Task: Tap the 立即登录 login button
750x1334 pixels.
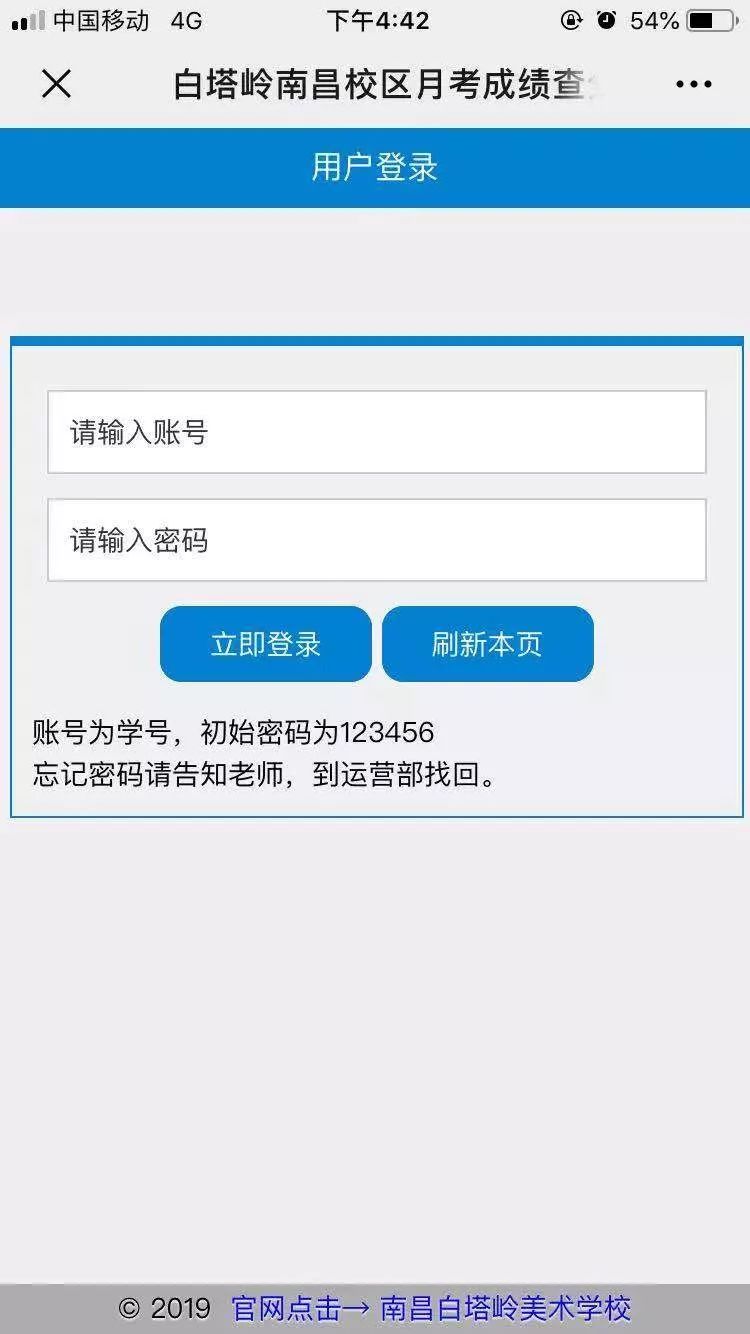Action: (x=265, y=644)
